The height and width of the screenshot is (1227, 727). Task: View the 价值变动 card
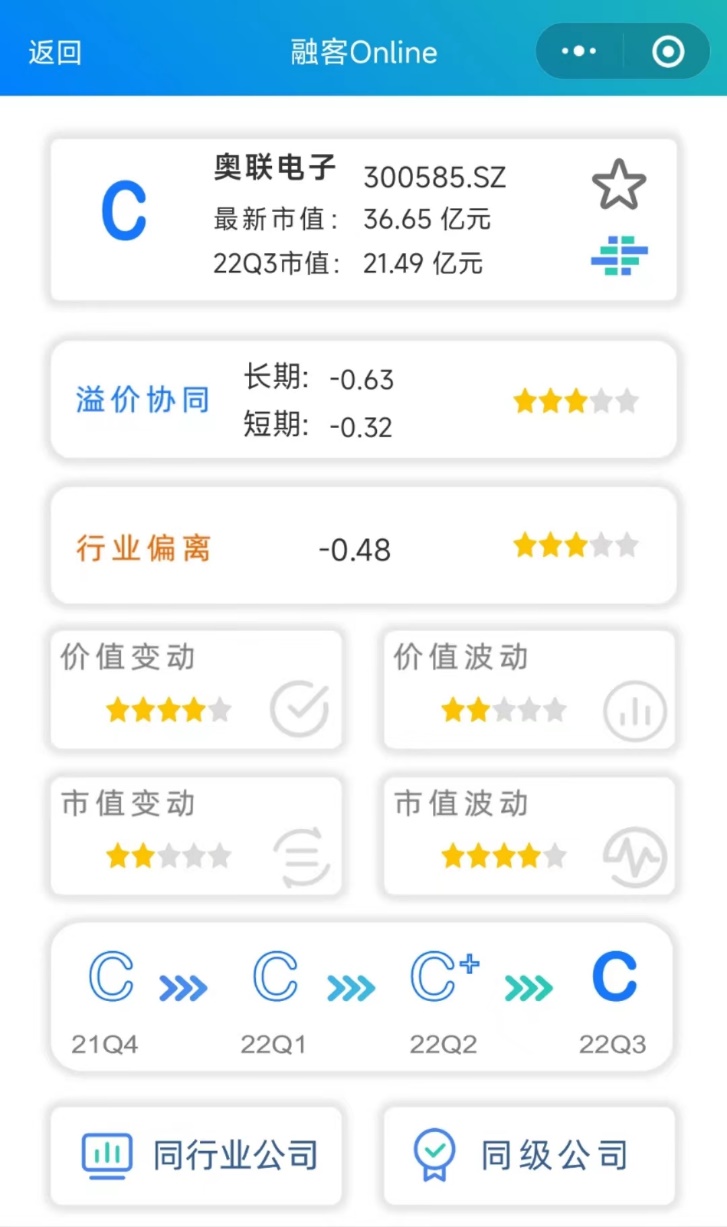pos(196,689)
